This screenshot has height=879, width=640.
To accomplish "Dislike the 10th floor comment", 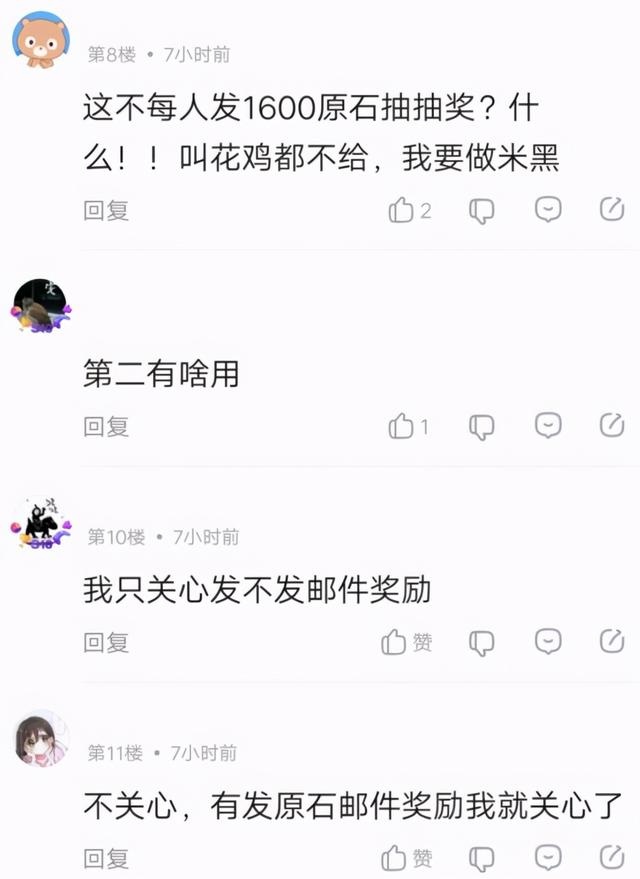I will click(482, 643).
